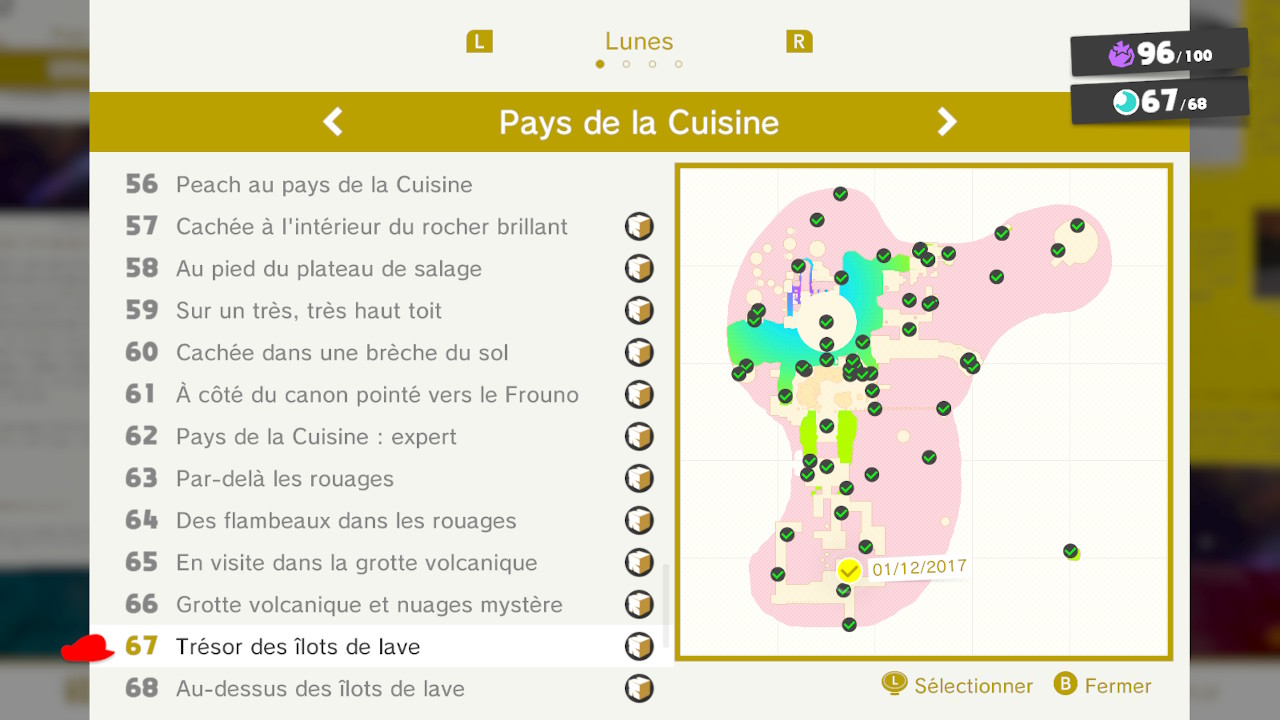Screen dimensions: 1280x720
Task: Select moon 60 Cachée dans une brèche du sol
Action: click(x=342, y=353)
